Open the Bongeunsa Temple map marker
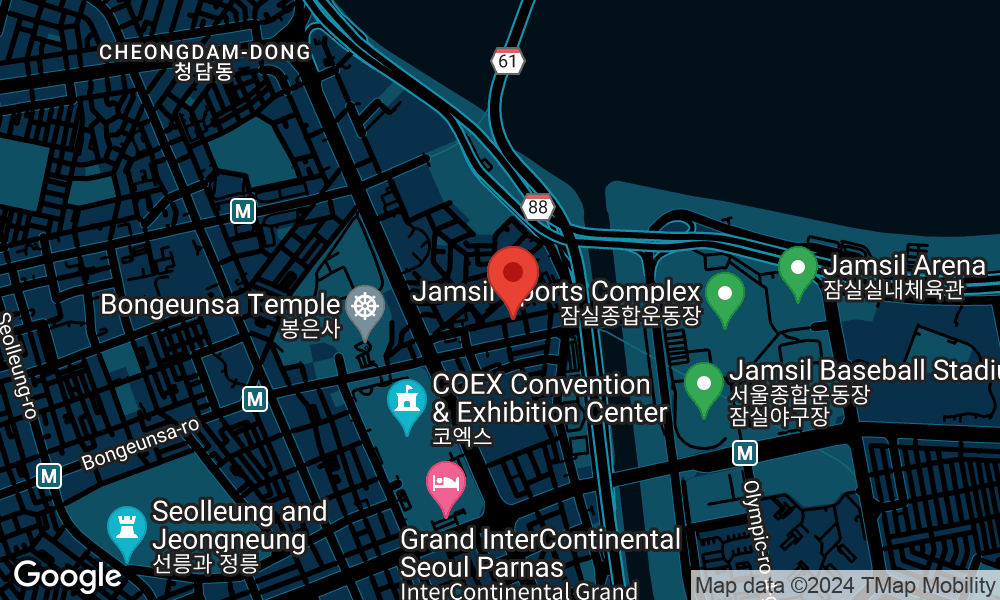This screenshot has height=600, width=1000. [x=365, y=307]
